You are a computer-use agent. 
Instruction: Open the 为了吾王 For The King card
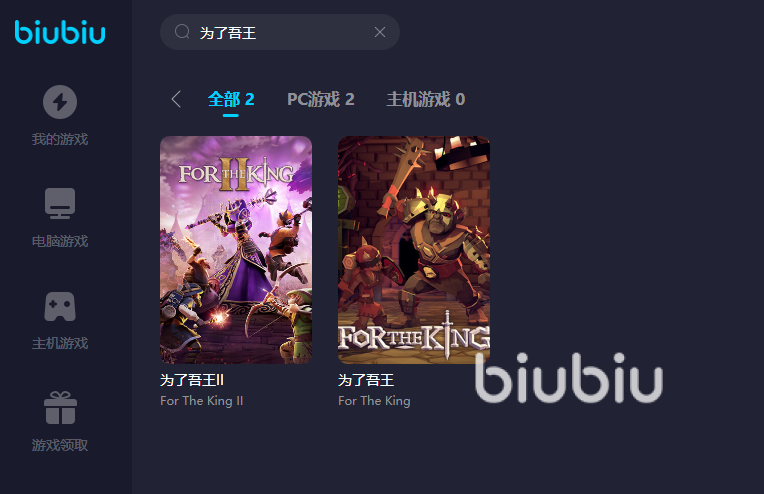pyautogui.click(x=414, y=250)
